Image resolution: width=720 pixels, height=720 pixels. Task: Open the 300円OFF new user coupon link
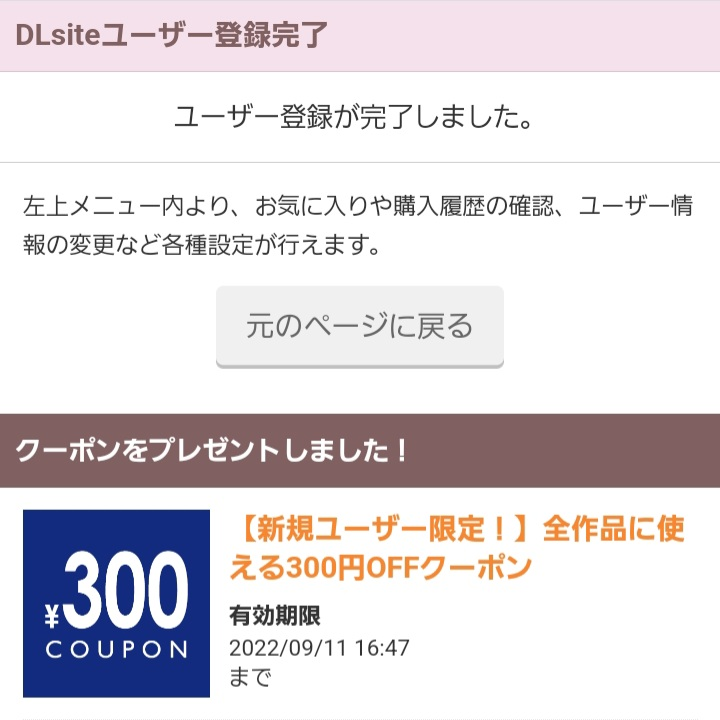pos(460,548)
